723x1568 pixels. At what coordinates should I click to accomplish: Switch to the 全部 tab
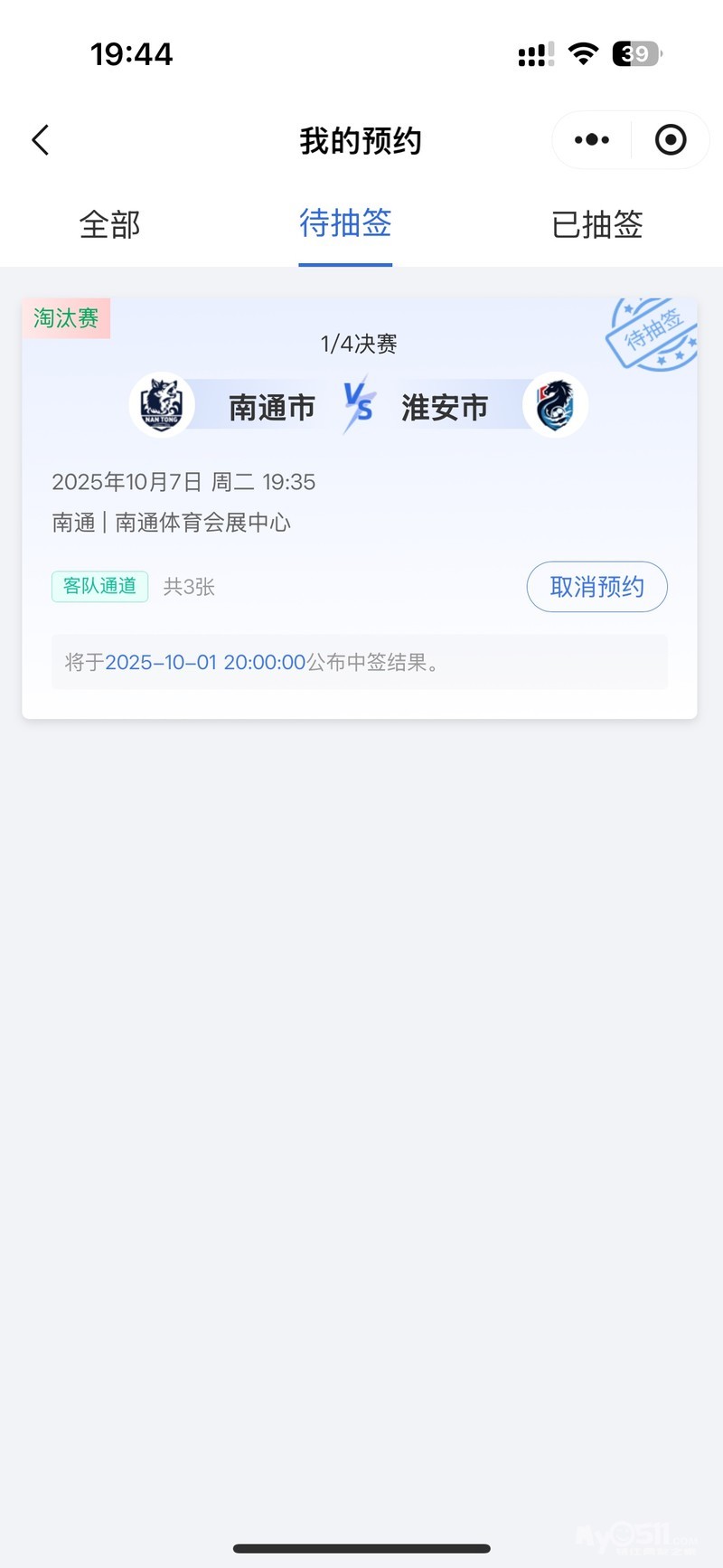pyautogui.click(x=109, y=224)
